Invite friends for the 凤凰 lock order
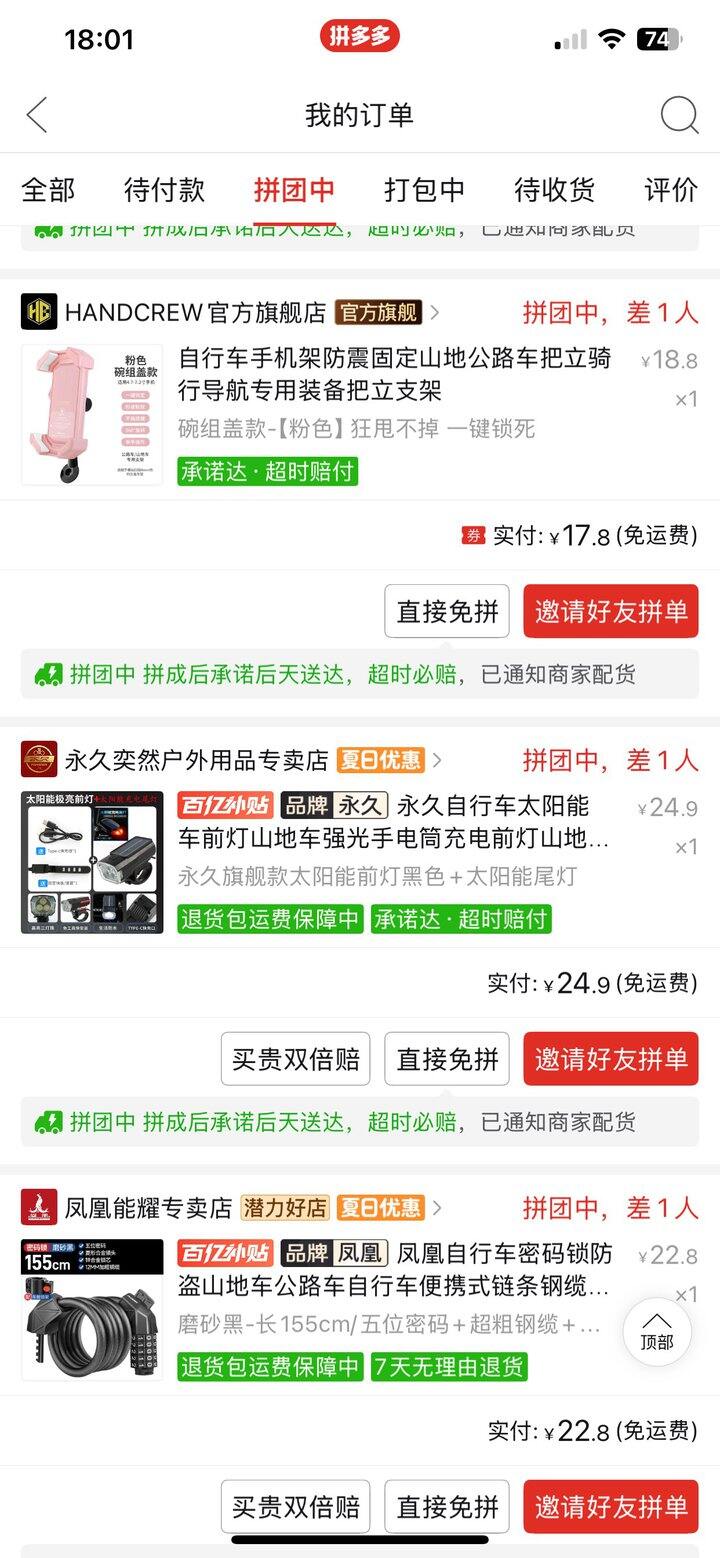The height and width of the screenshot is (1558, 720). tap(611, 1507)
